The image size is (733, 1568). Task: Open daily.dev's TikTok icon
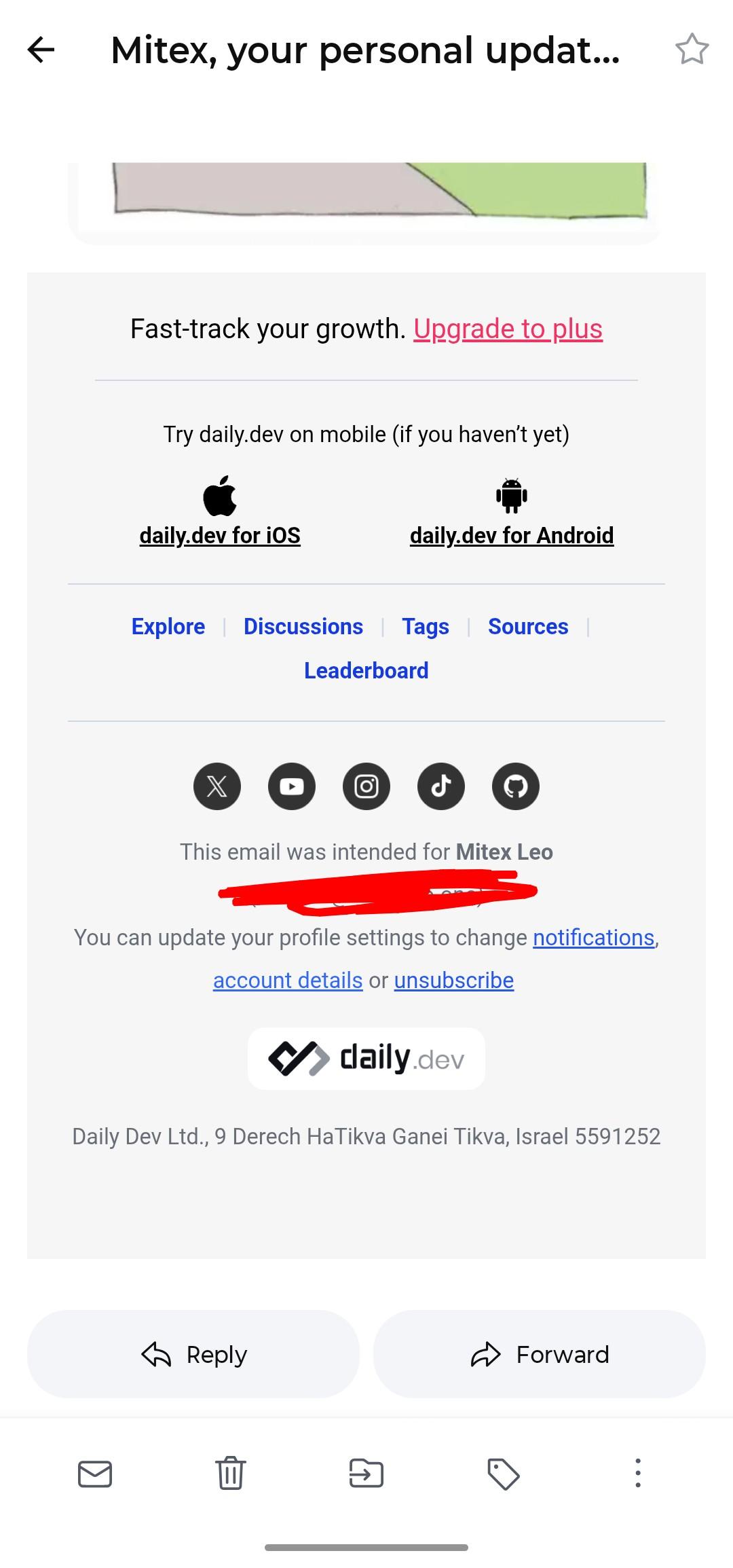tap(441, 786)
